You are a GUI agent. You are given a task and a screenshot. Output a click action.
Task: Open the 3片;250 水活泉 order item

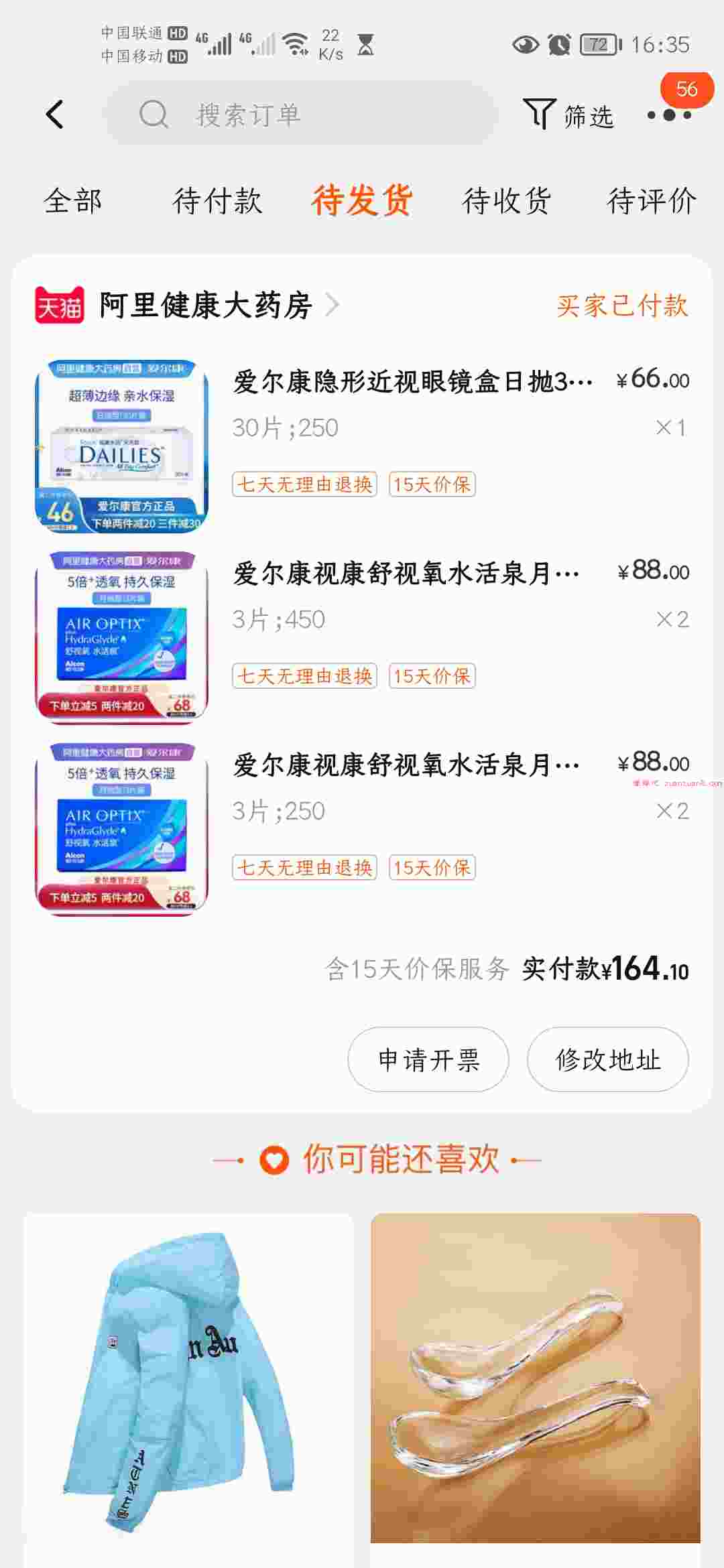click(x=405, y=765)
